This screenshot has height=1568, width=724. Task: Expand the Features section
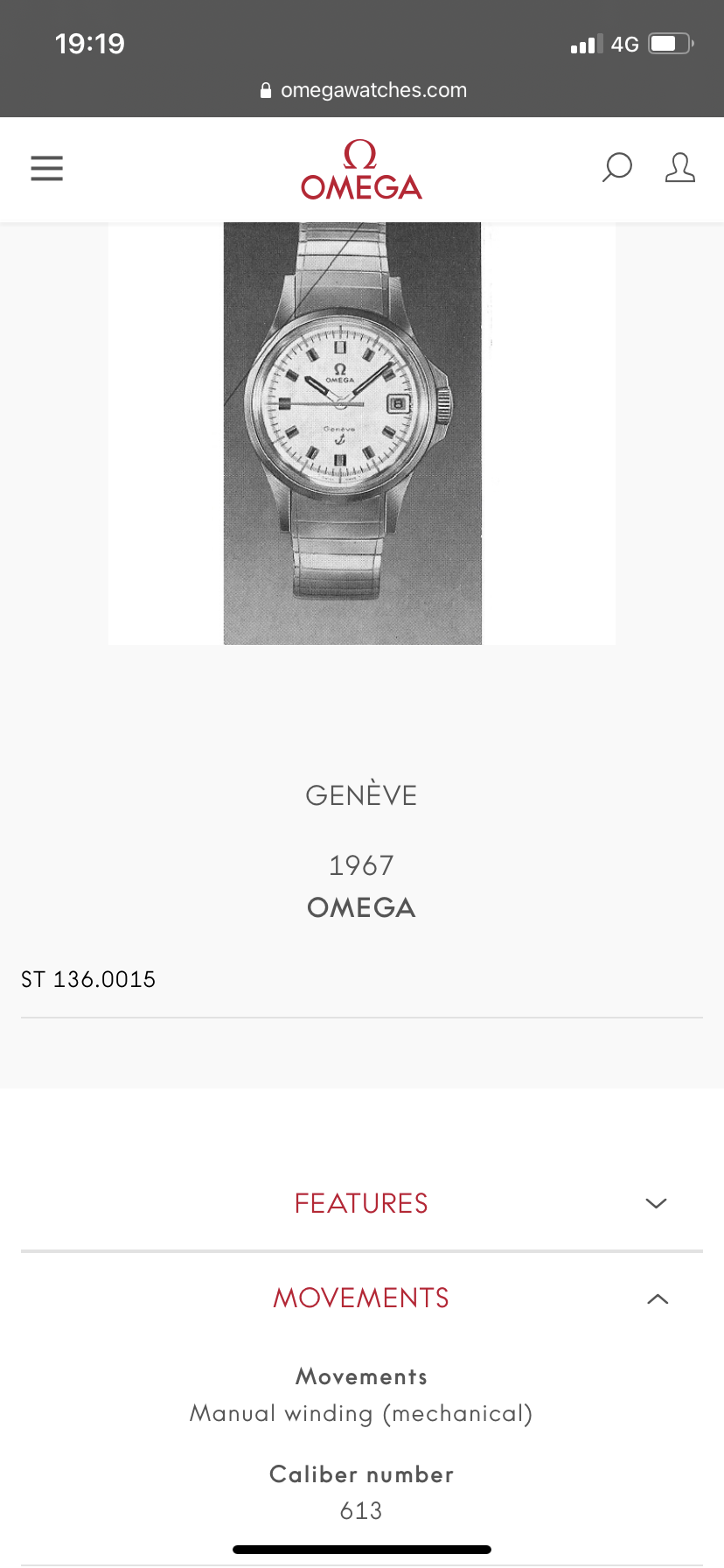(656, 1203)
